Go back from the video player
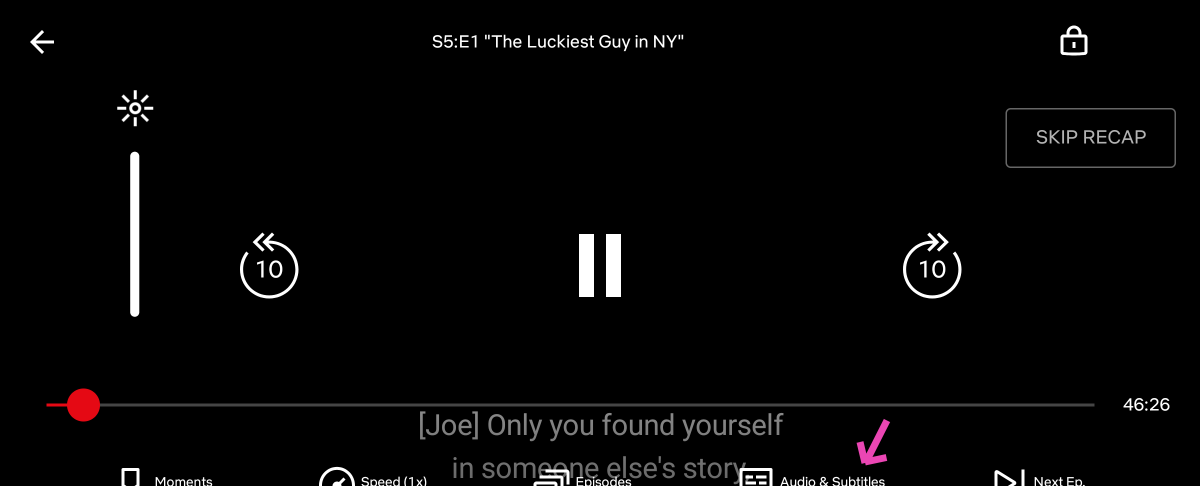Image resolution: width=1200 pixels, height=487 pixels. (x=42, y=42)
